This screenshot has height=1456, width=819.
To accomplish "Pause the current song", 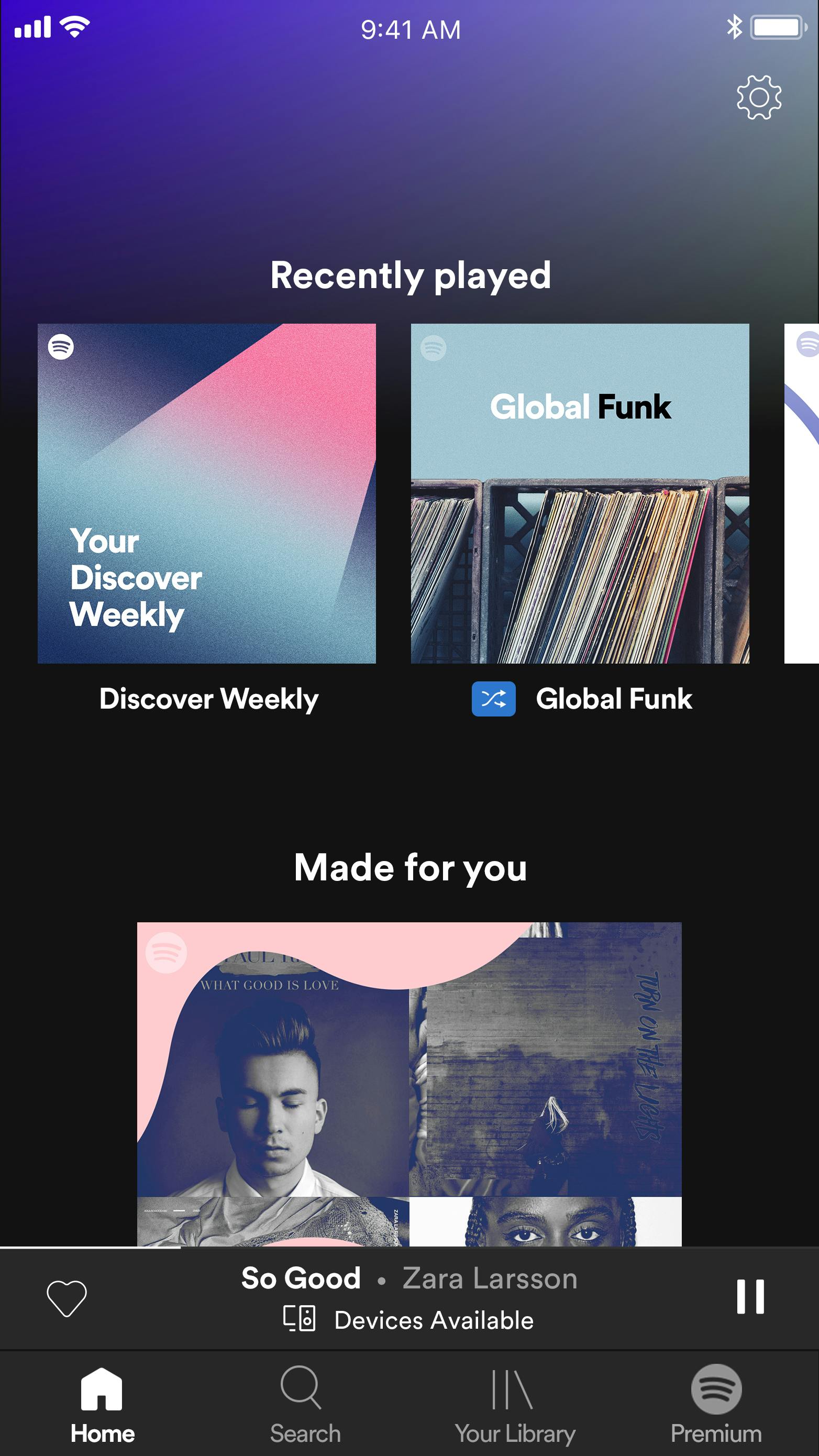I will click(750, 1297).
